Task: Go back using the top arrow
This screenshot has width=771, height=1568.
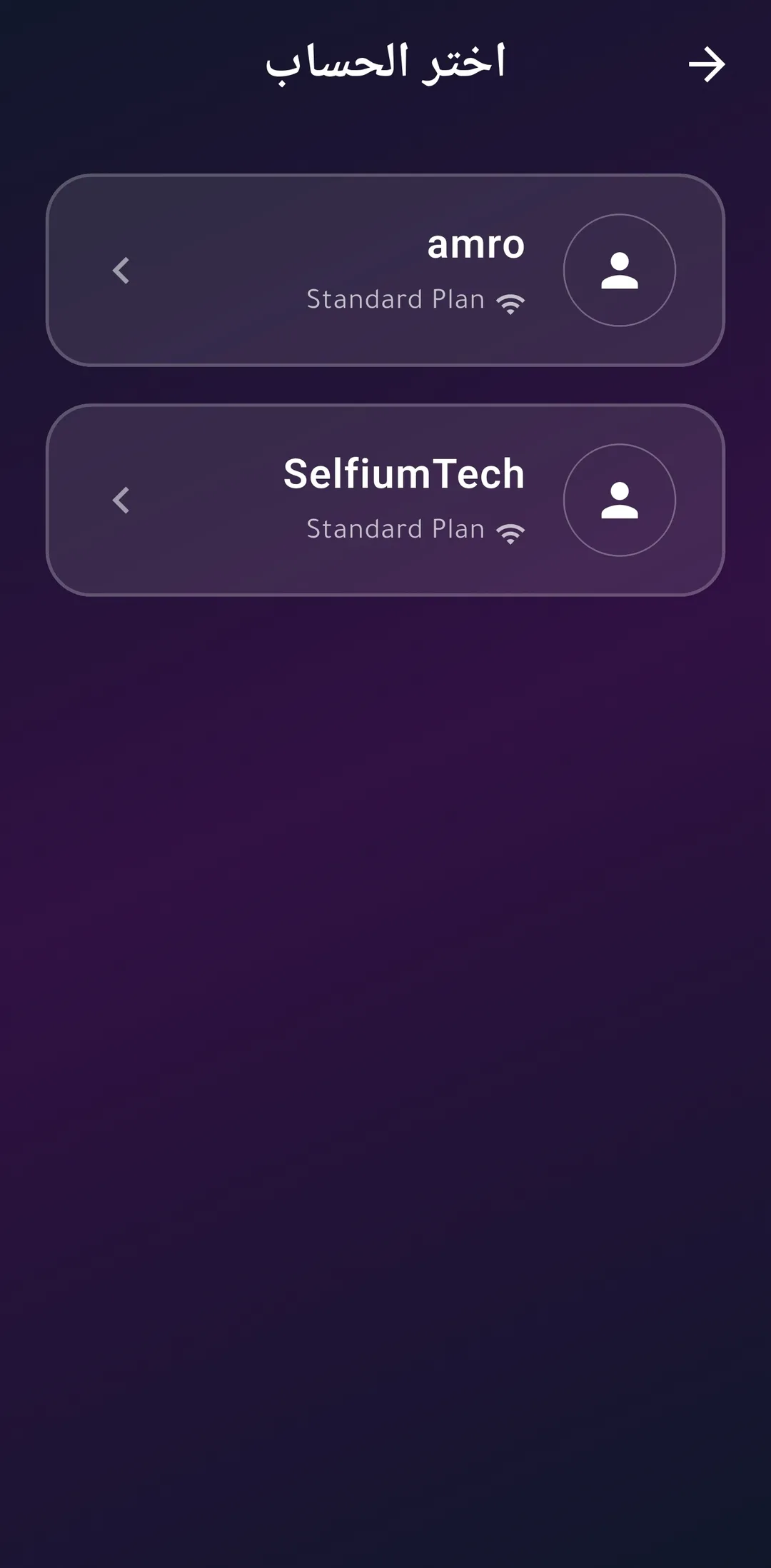Action: point(707,64)
